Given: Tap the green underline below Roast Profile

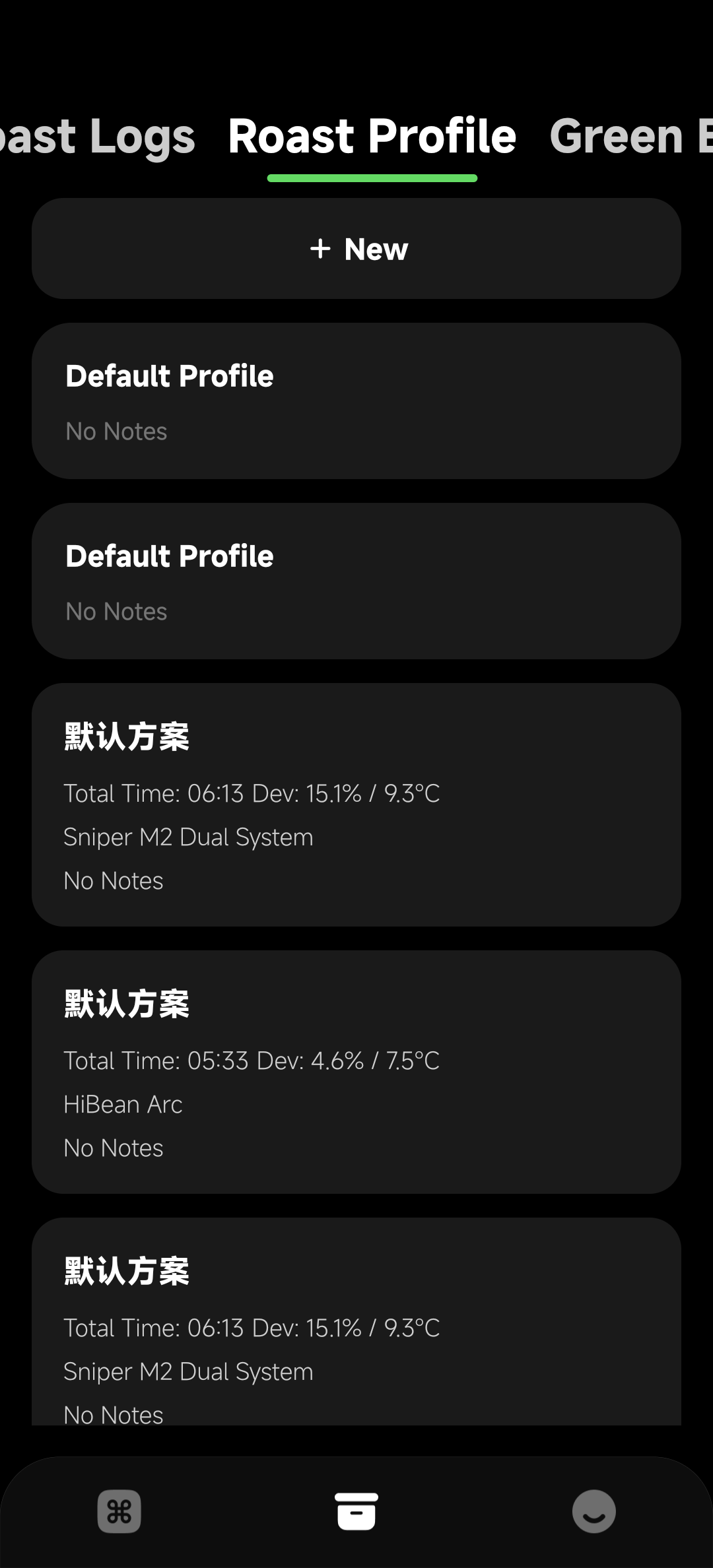Looking at the screenshot, I should pos(372,177).
